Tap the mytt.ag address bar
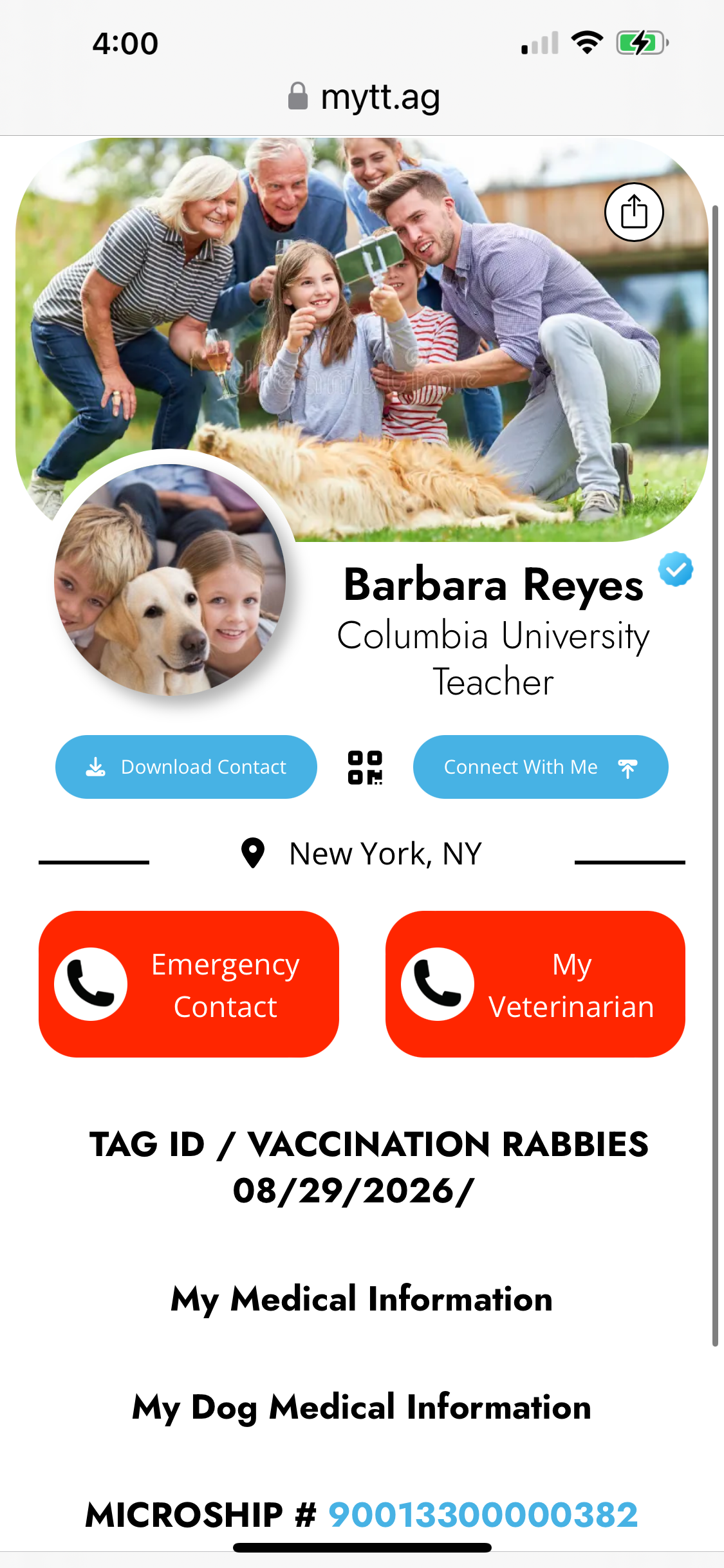Screen dimensions: 724x1568 point(364,97)
